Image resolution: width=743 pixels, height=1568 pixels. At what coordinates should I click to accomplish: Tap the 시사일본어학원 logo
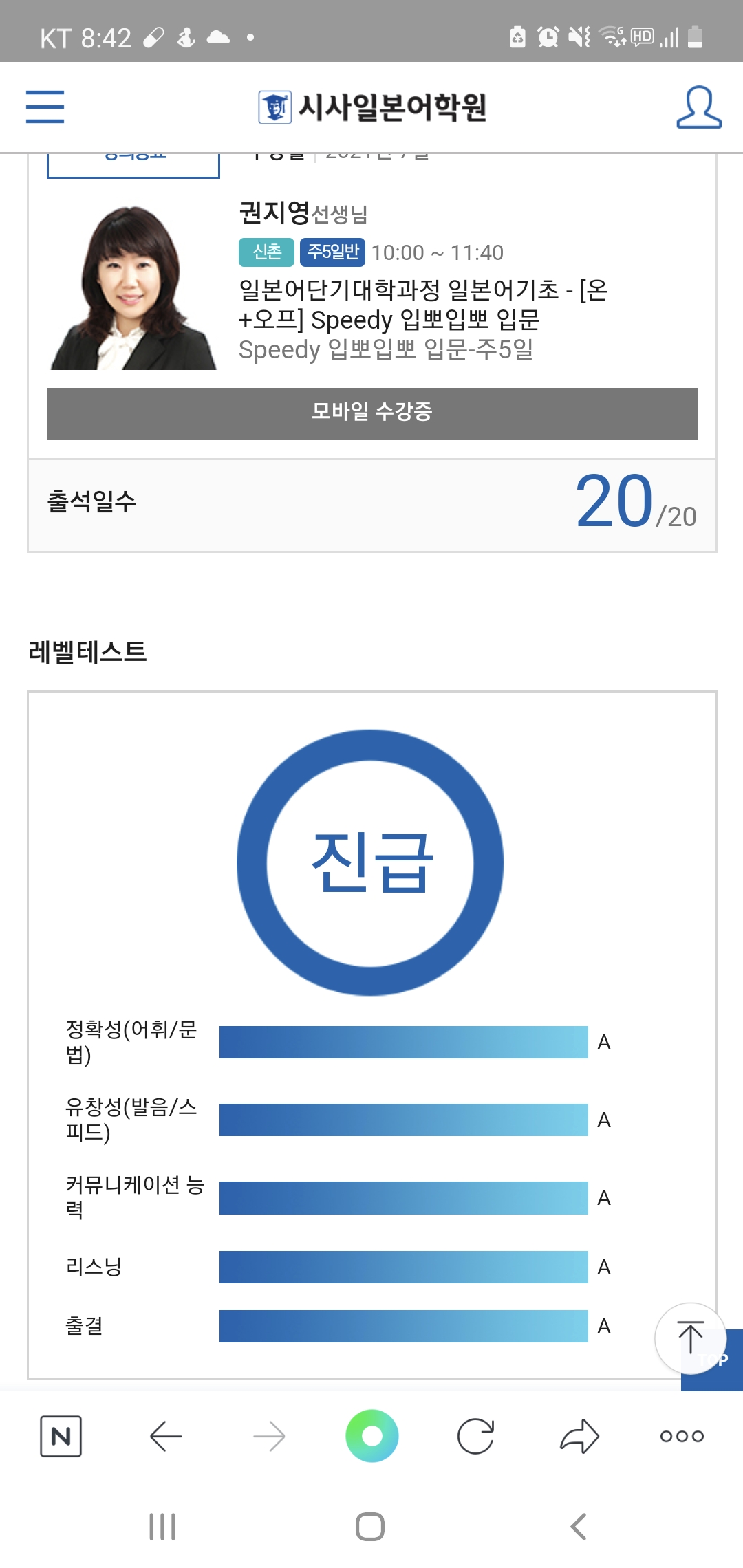(375, 107)
